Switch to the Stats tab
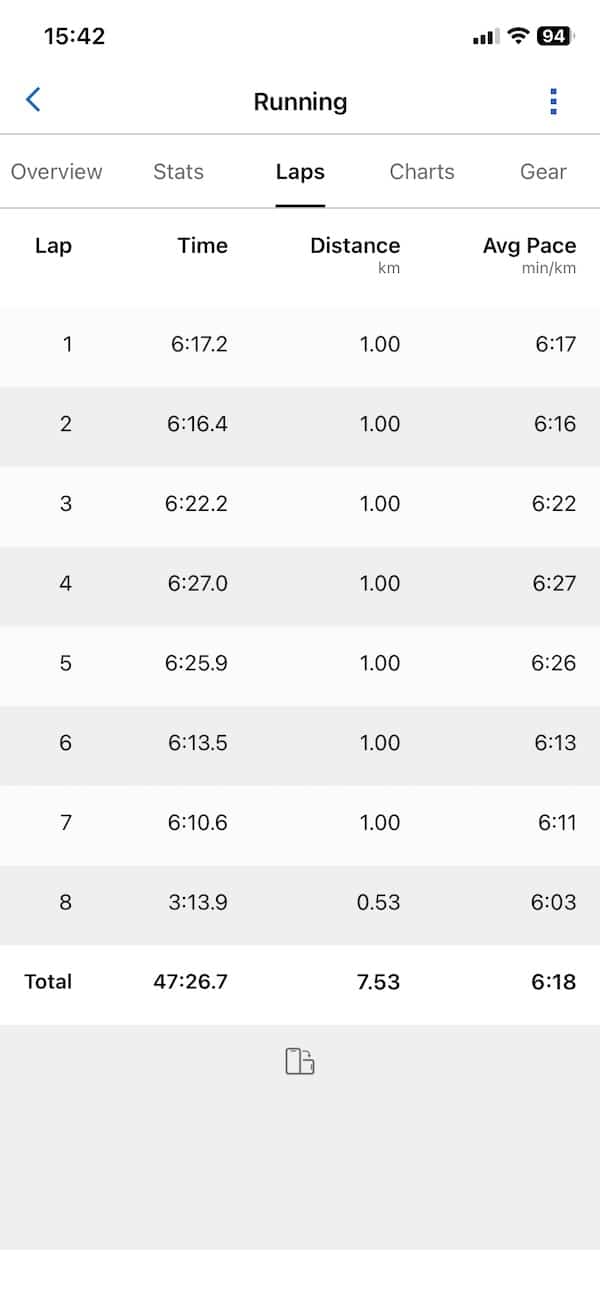The width and height of the screenshot is (600, 1299). [x=178, y=172]
